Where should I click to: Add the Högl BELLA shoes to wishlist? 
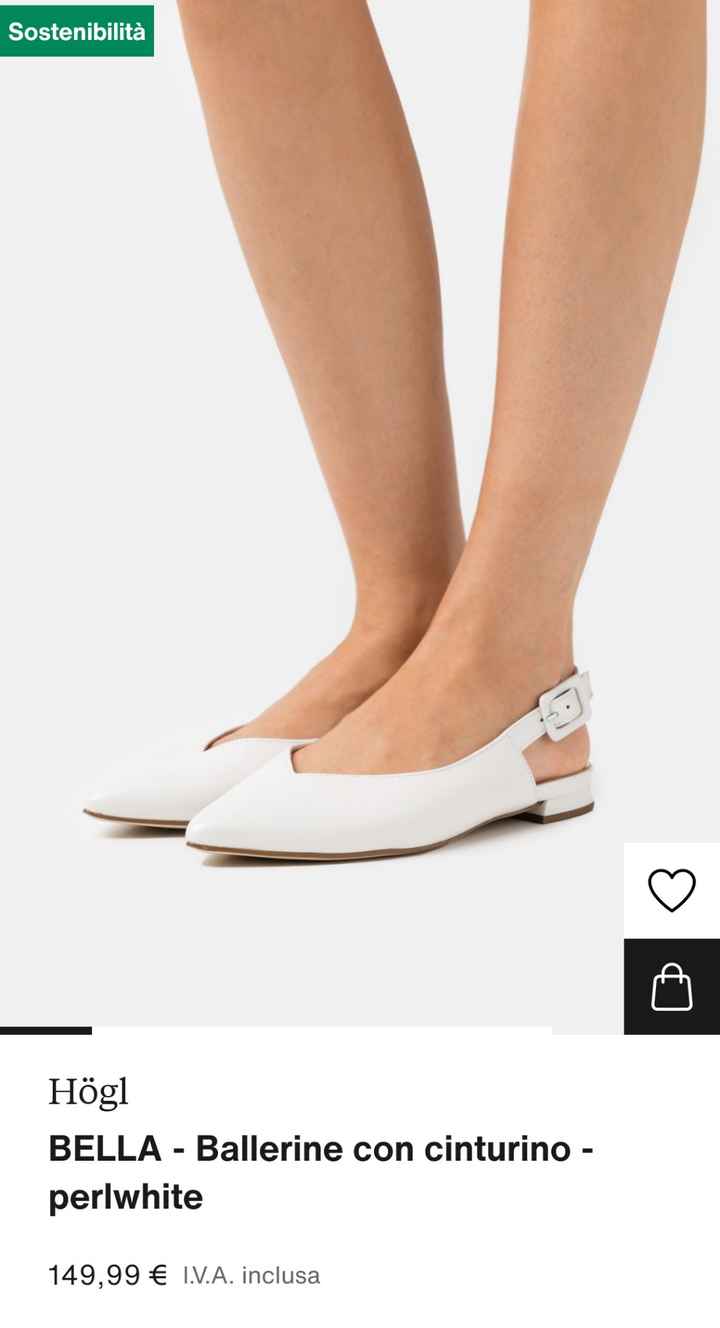tap(672, 890)
